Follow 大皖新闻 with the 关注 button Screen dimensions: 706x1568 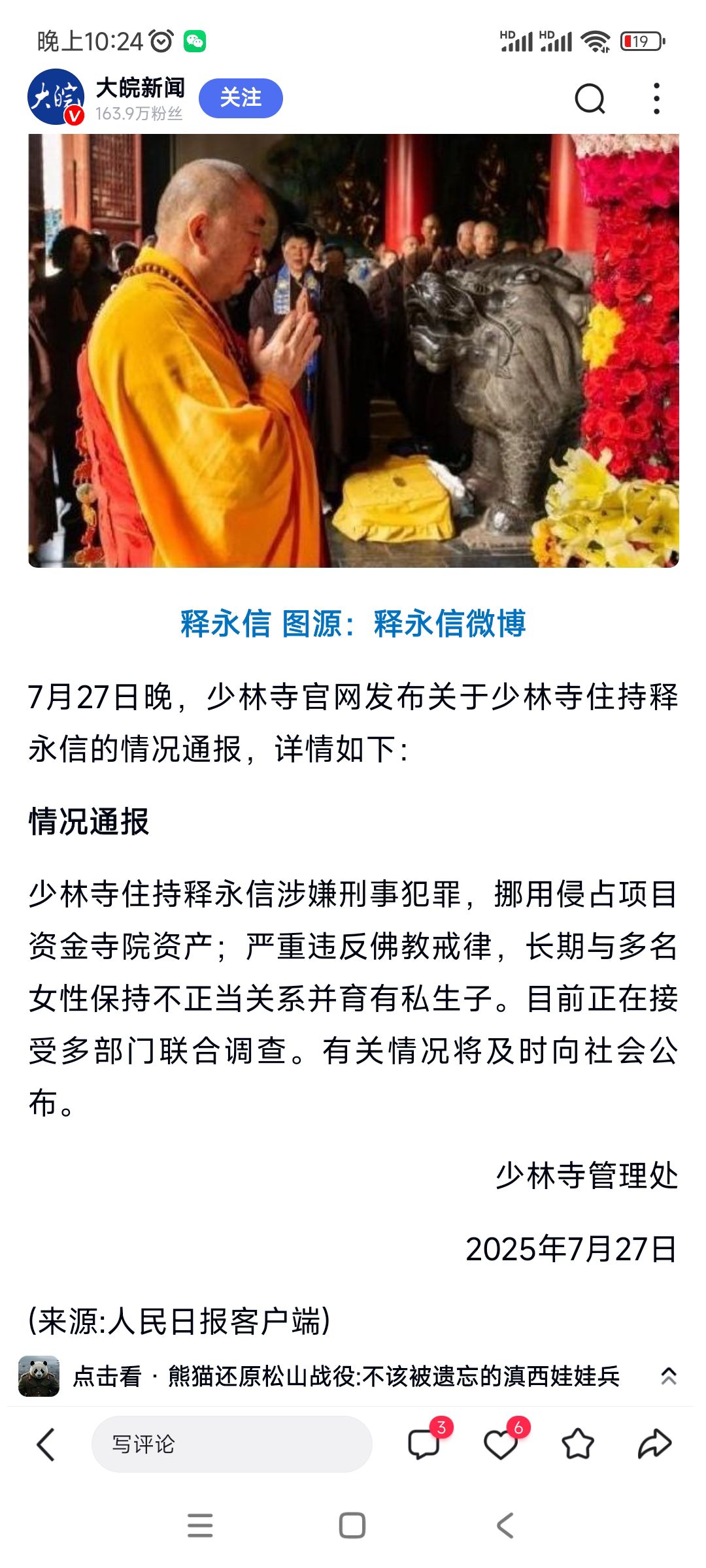[x=241, y=98]
